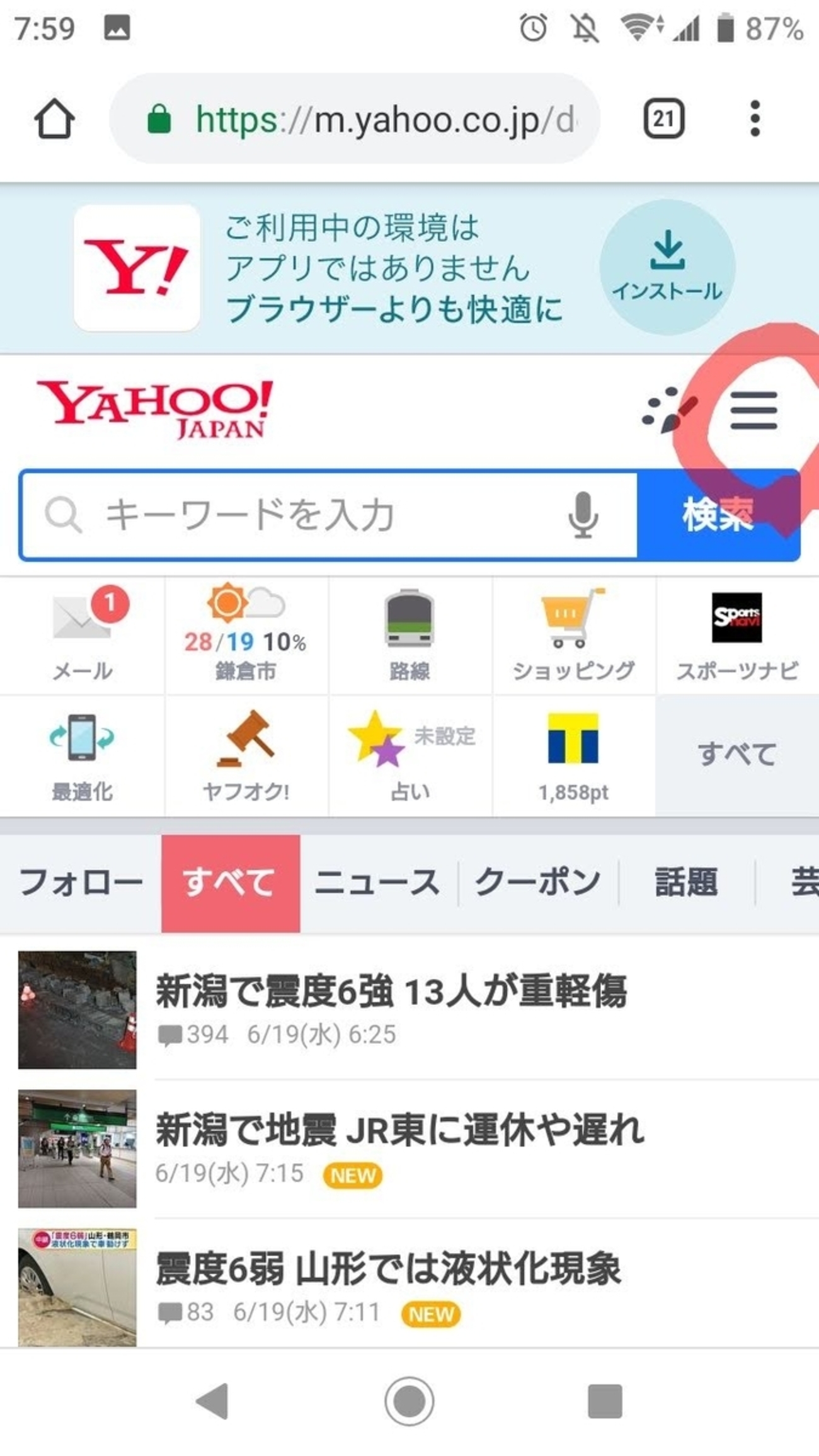Switch to the ニュース tab
The height and width of the screenshot is (1456, 819).
[377, 882]
